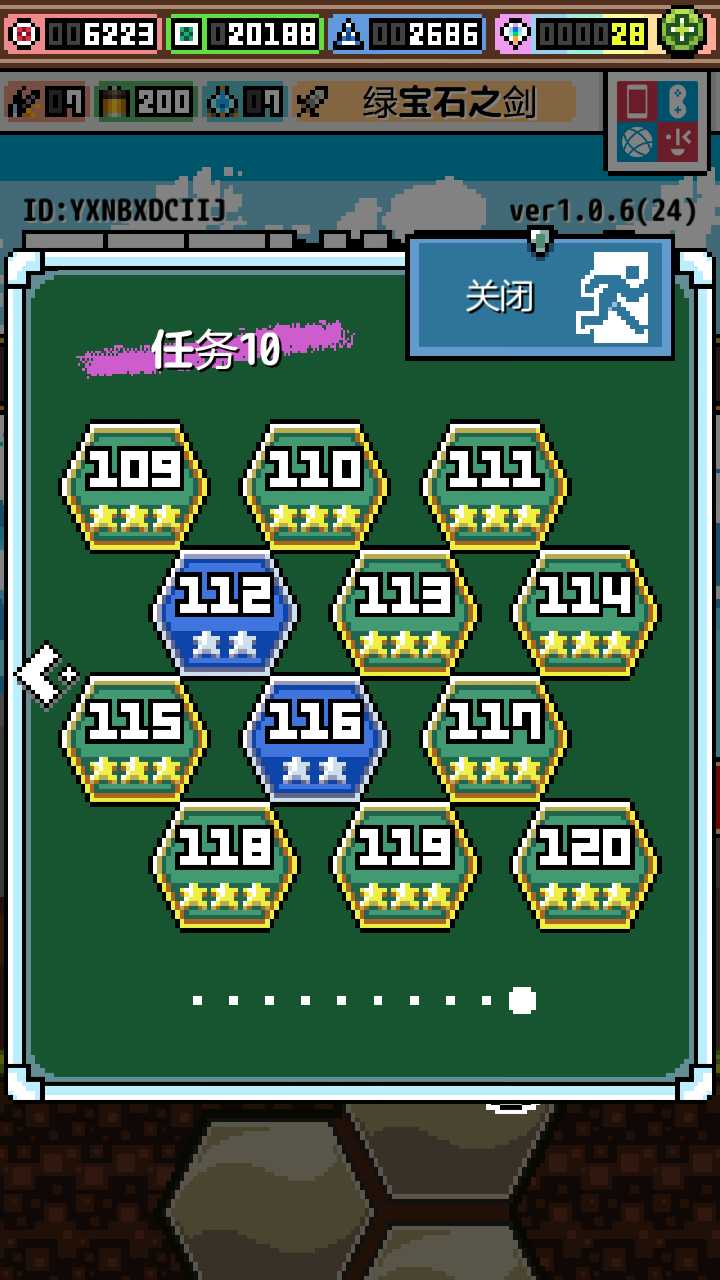Select stage 110
This screenshot has height=1280, width=720.
(315, 486)
